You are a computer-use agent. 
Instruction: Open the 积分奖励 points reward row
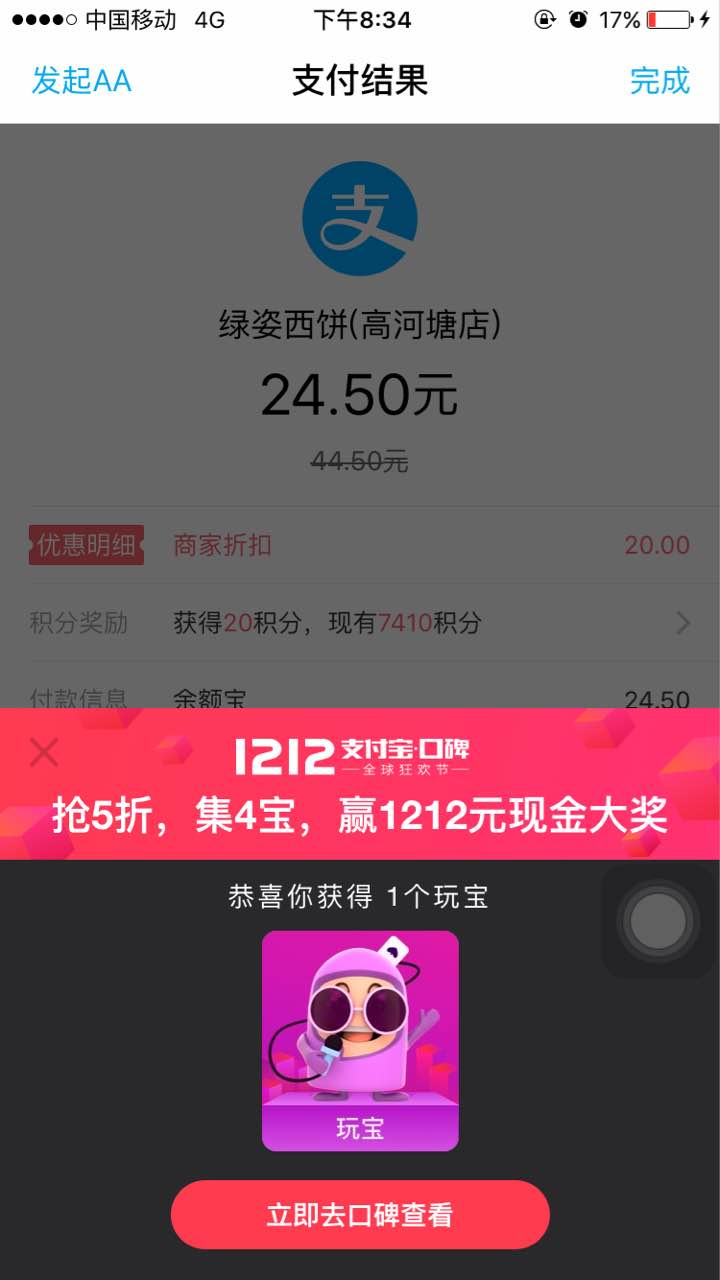coord(360,624)
